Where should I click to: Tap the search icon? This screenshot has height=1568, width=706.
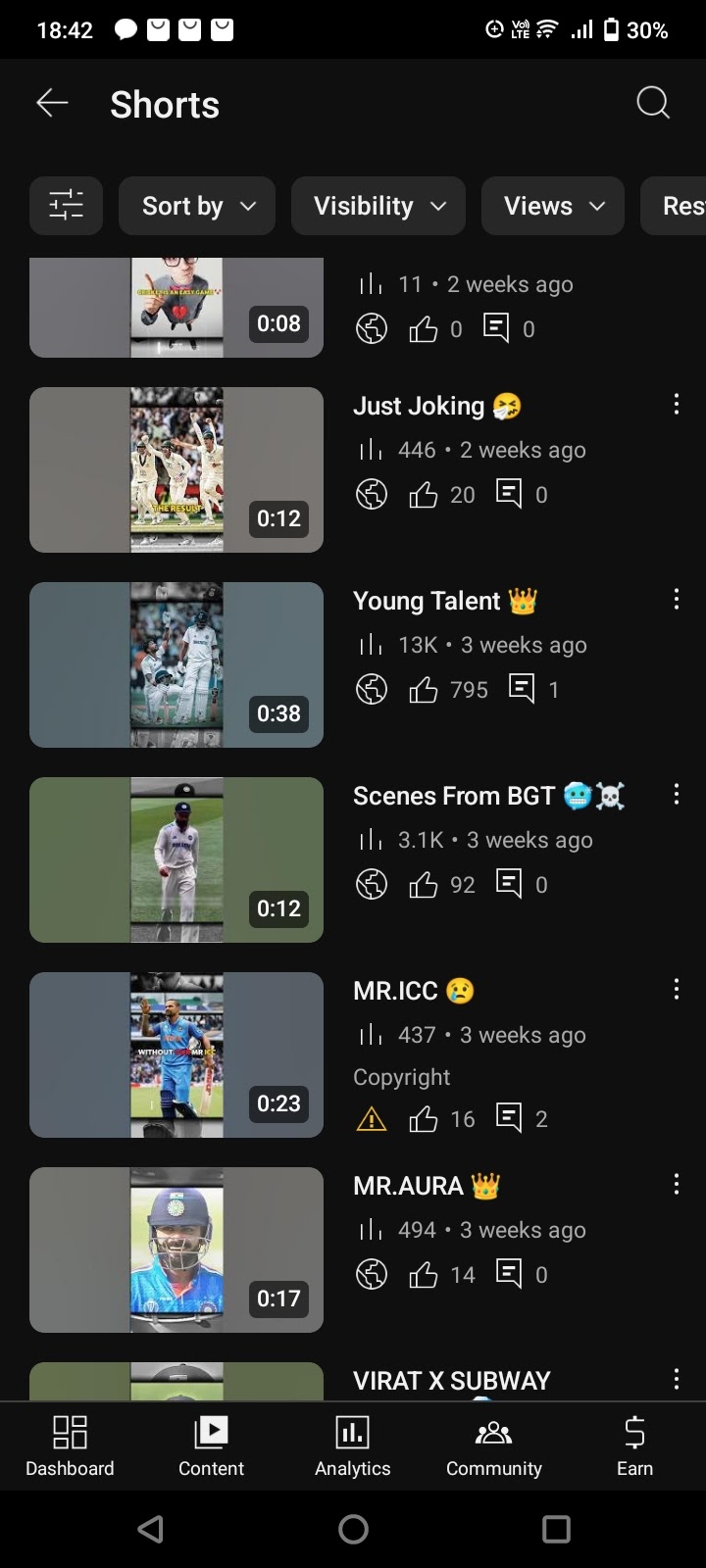[652, 102]
